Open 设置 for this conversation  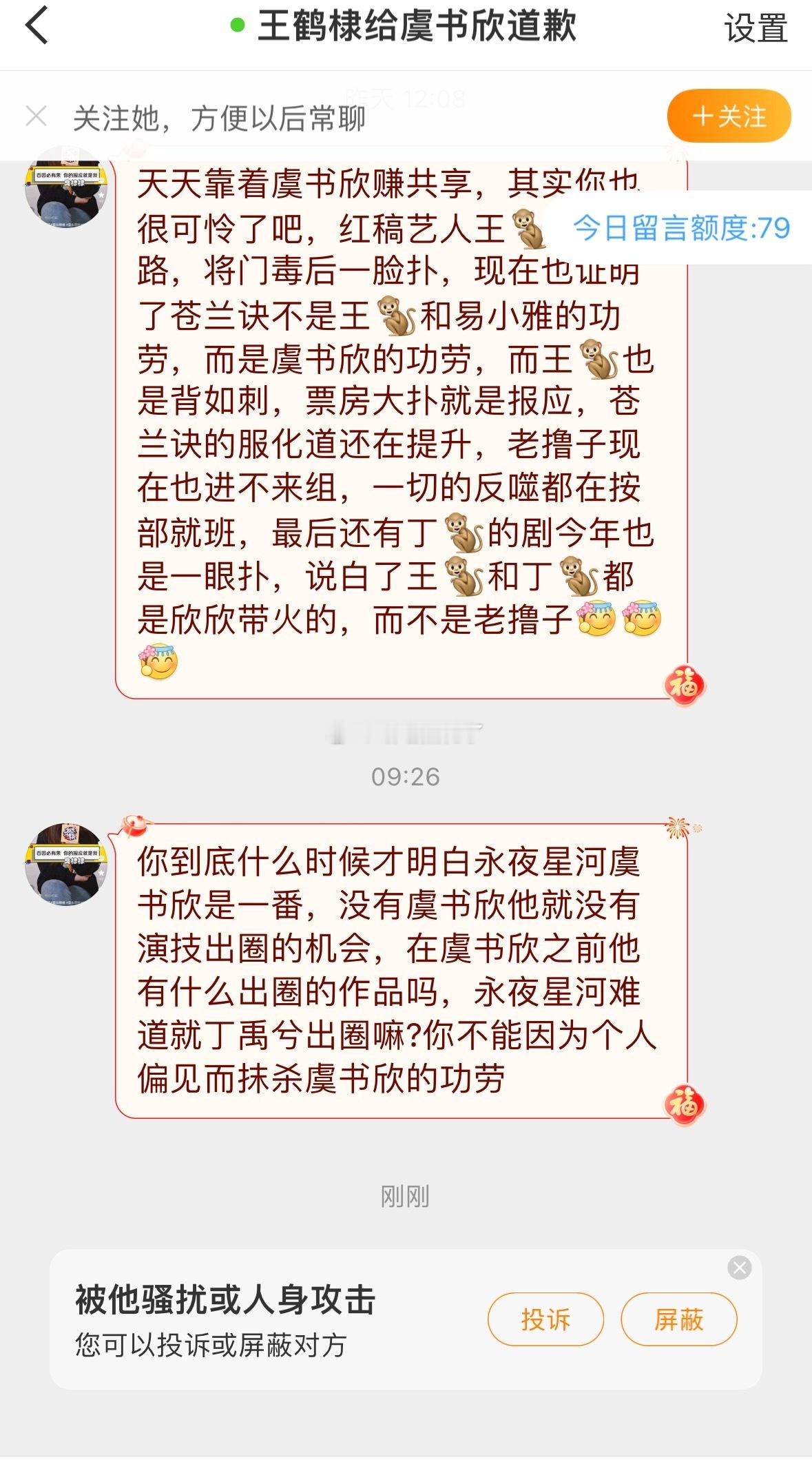pos(756,25)
